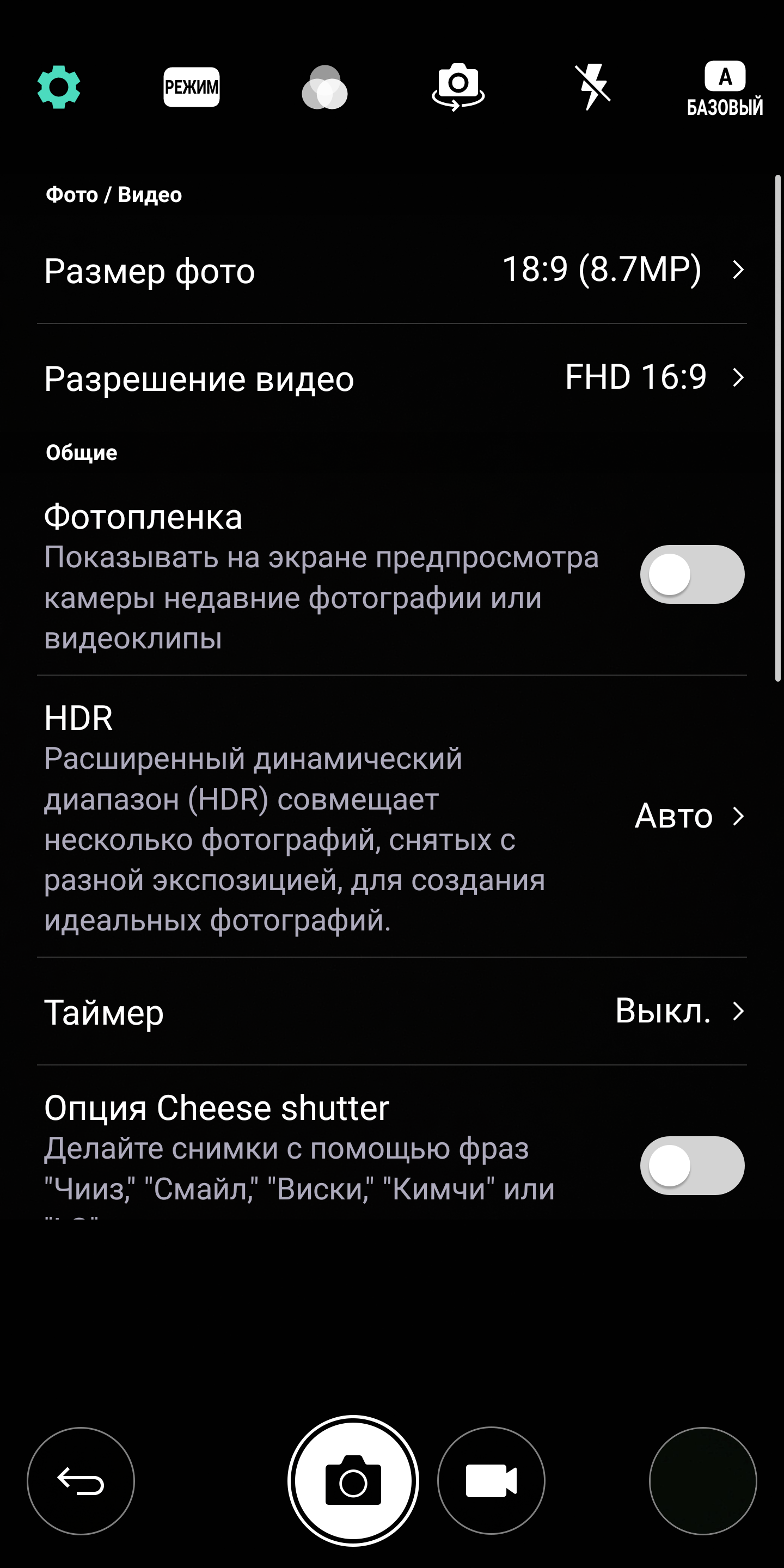Open HDR options
Image resolution: width=784 pixels, height=1568 pixels.
pyautogui.click(x=392, y=816)
